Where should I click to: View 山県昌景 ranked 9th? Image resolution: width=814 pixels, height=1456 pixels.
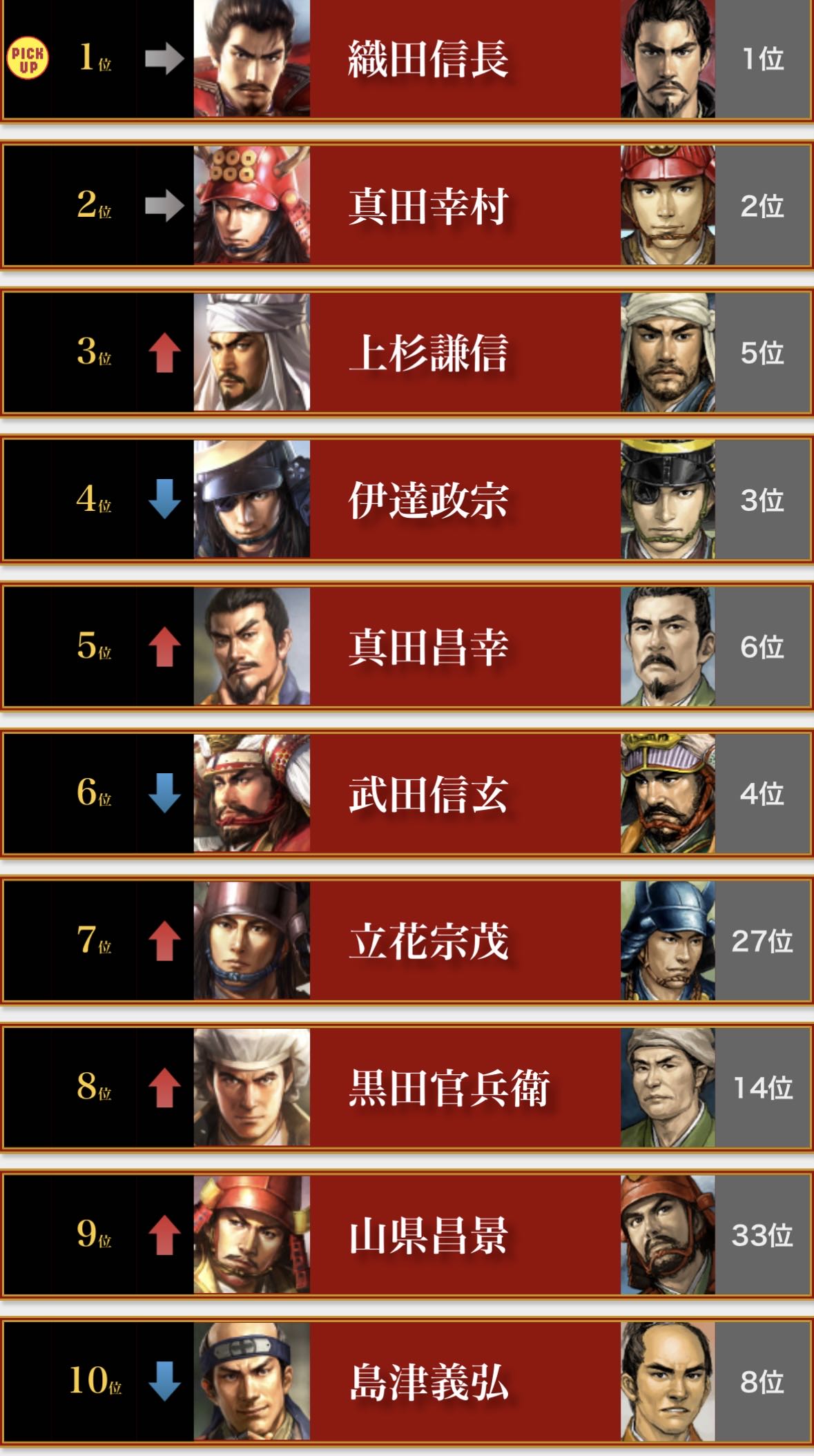(428, 1235)
